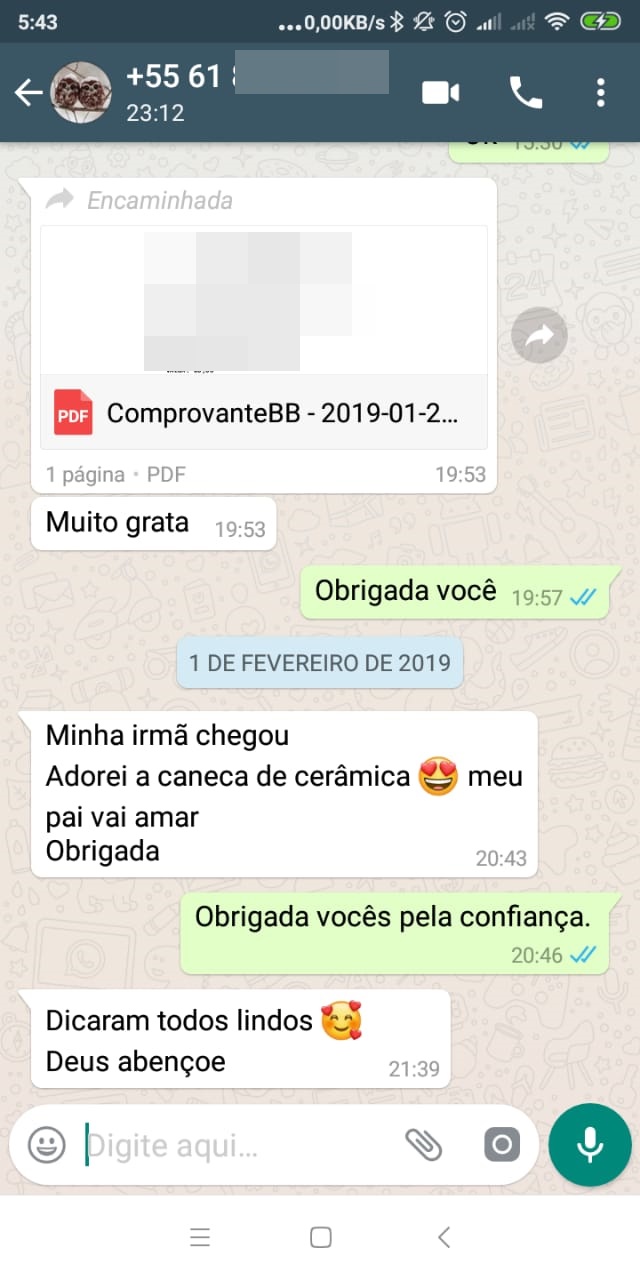The image size is (640, 1280).
Task: Open the ComprovanteBB PDF attachment
Action: [x=264, y=413]
